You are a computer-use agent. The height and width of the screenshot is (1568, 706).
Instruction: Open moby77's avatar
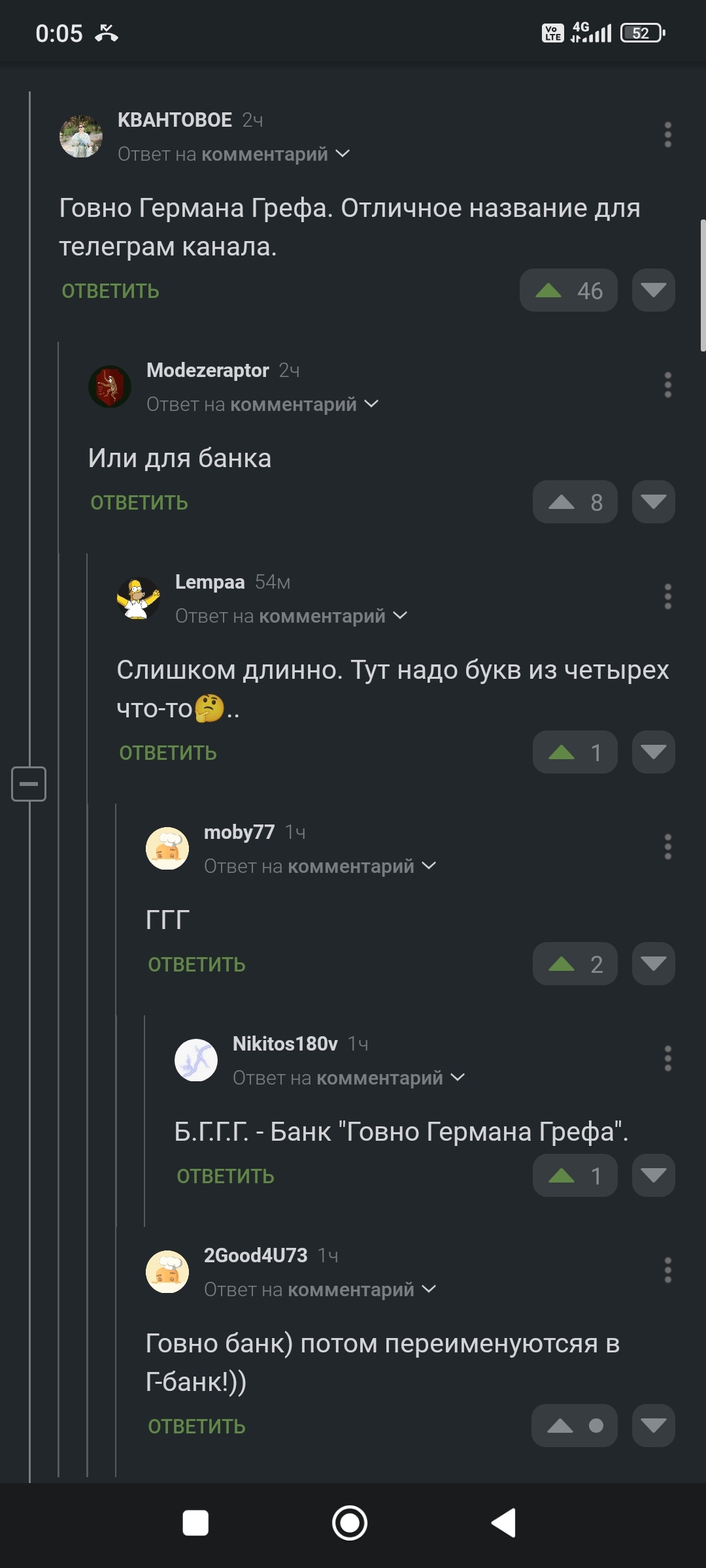167,848
